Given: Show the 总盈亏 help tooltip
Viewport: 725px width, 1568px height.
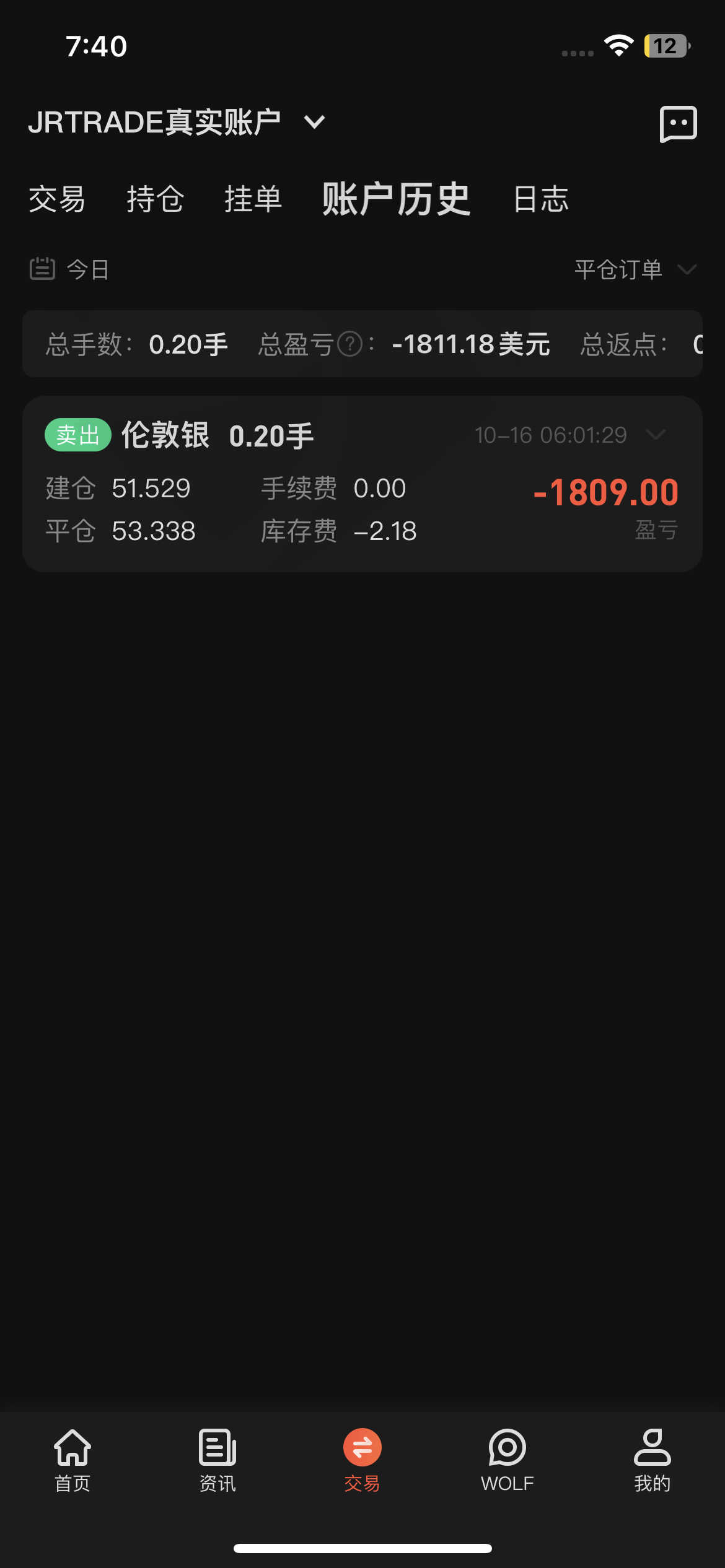Looking at the screenshot, I should coord(350,344).
